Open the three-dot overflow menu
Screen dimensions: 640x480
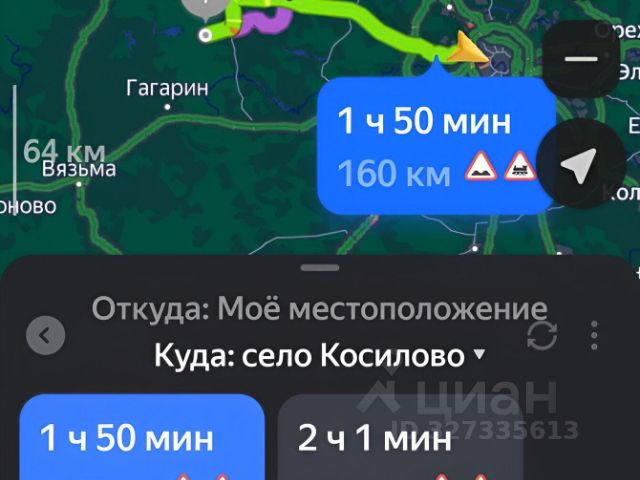[x=594, y=335]
